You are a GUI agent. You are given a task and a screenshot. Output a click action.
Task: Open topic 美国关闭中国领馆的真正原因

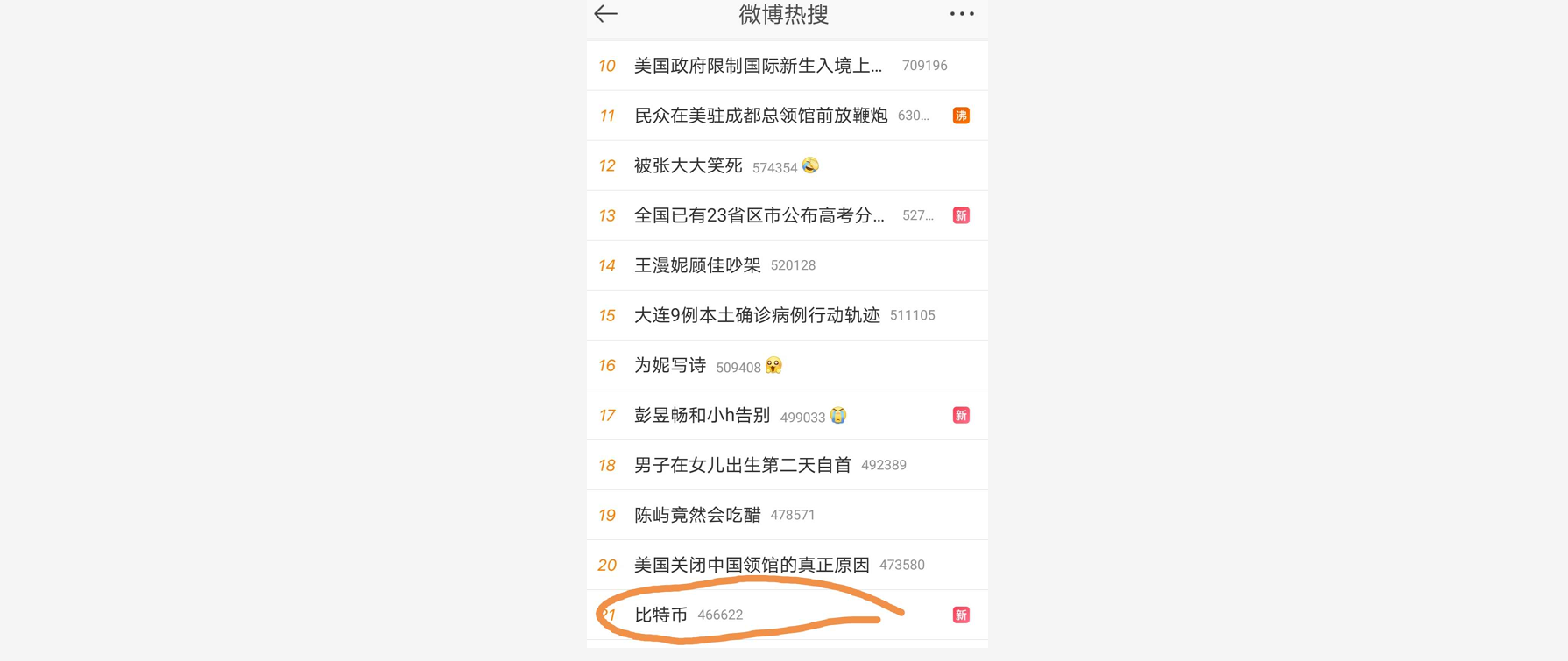pos(752,565)
